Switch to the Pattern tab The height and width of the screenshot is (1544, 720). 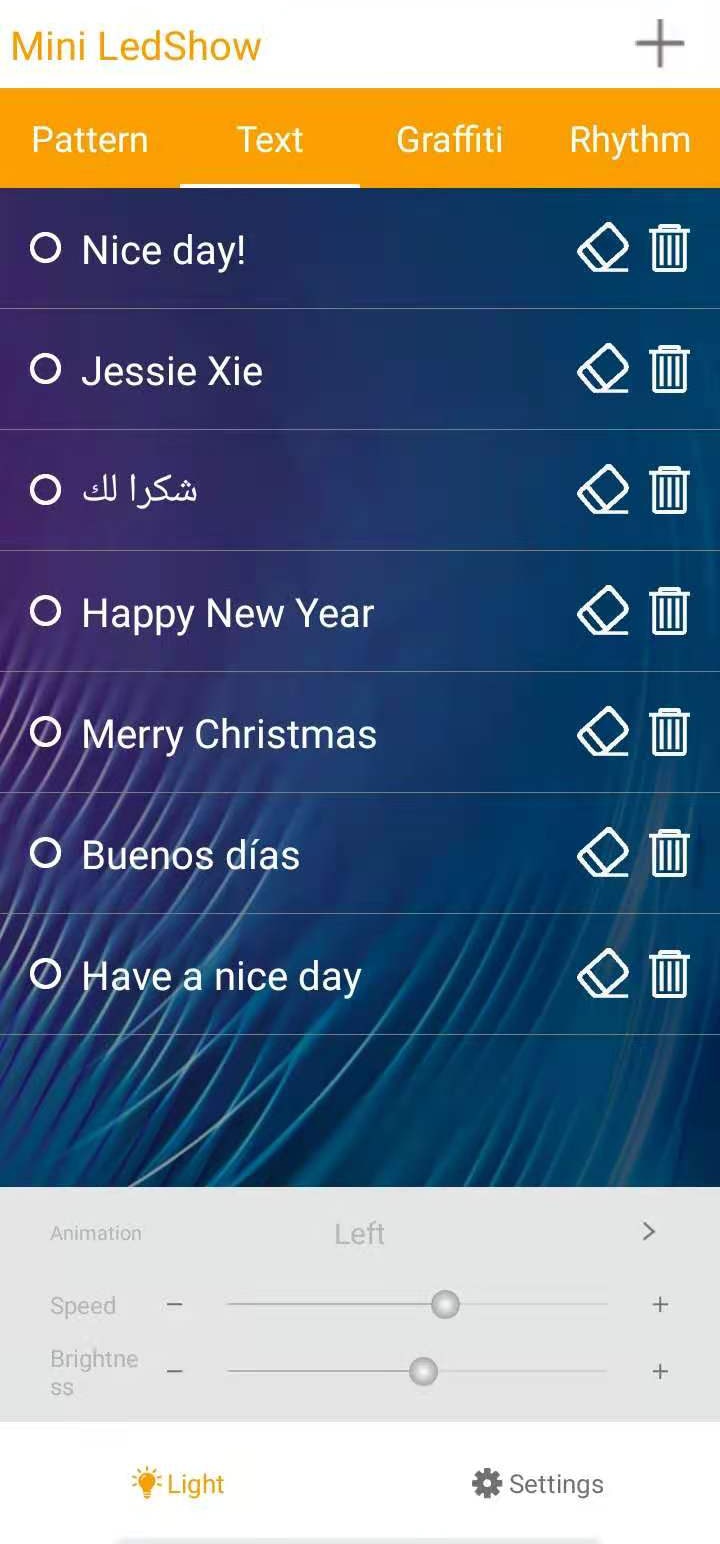click(x=90, y=140)
